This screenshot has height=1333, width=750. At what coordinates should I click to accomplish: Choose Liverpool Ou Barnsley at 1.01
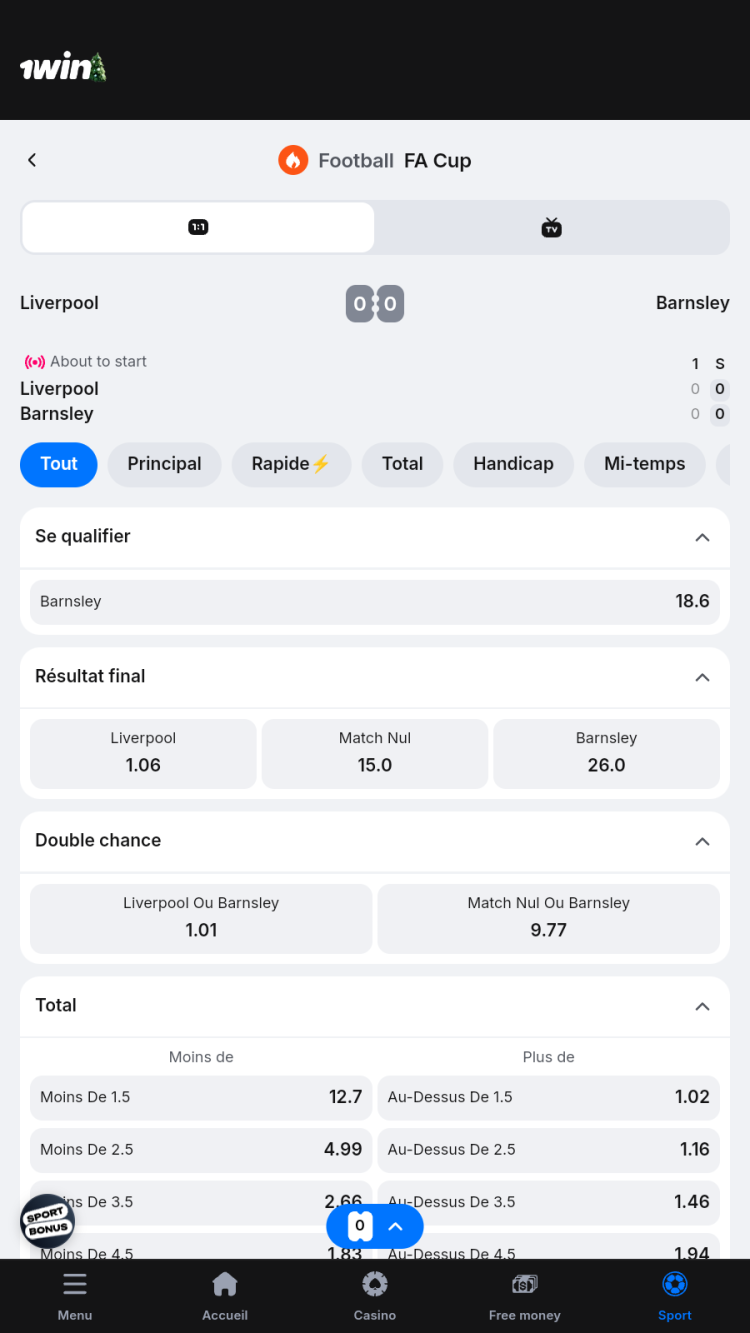click(x=201, y=918)
